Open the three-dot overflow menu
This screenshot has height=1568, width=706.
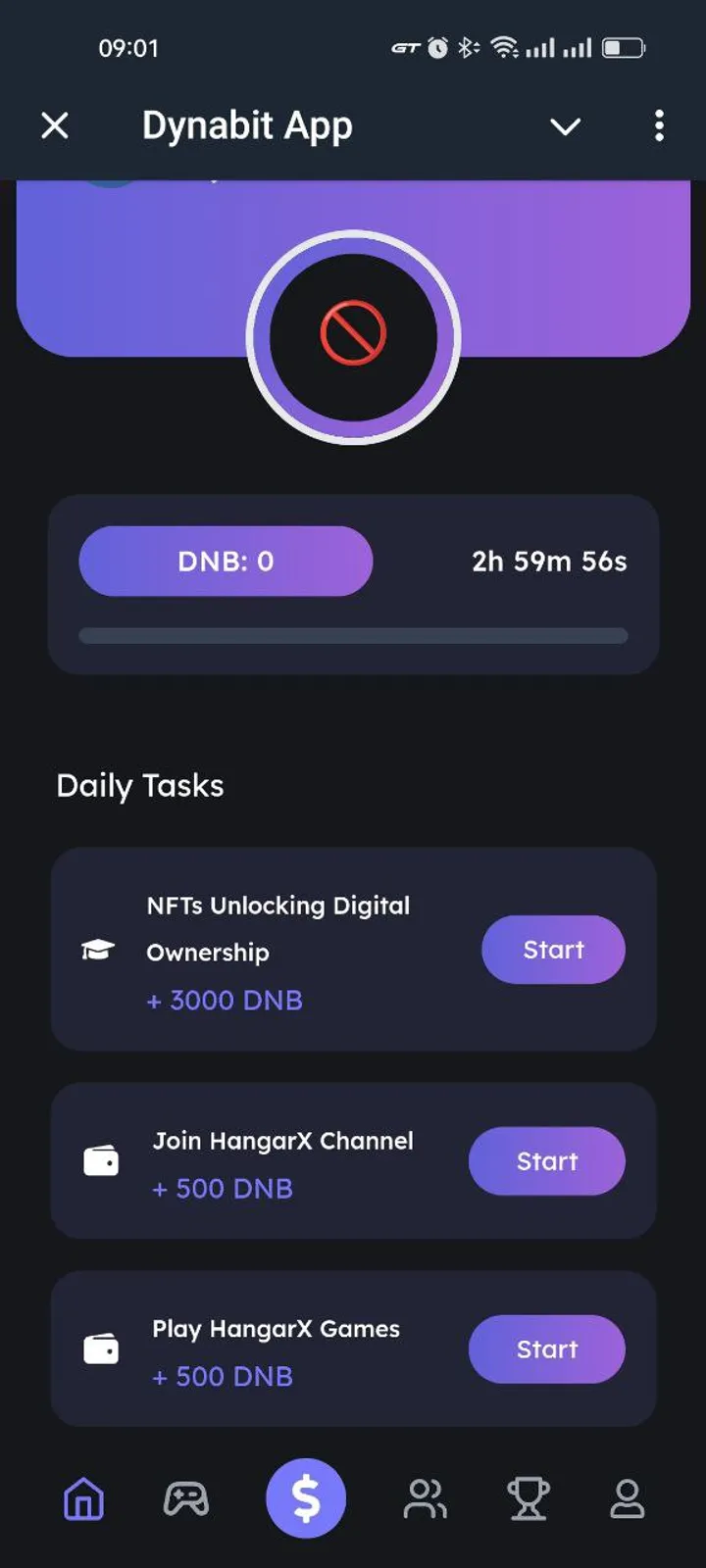point(659,125)
